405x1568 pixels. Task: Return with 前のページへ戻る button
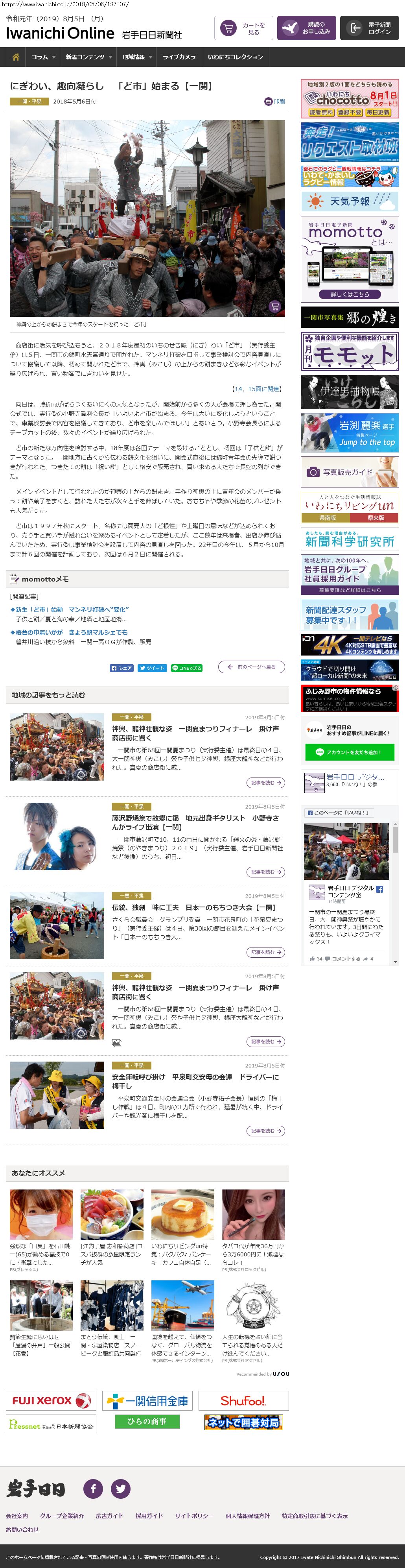[251, 667]
